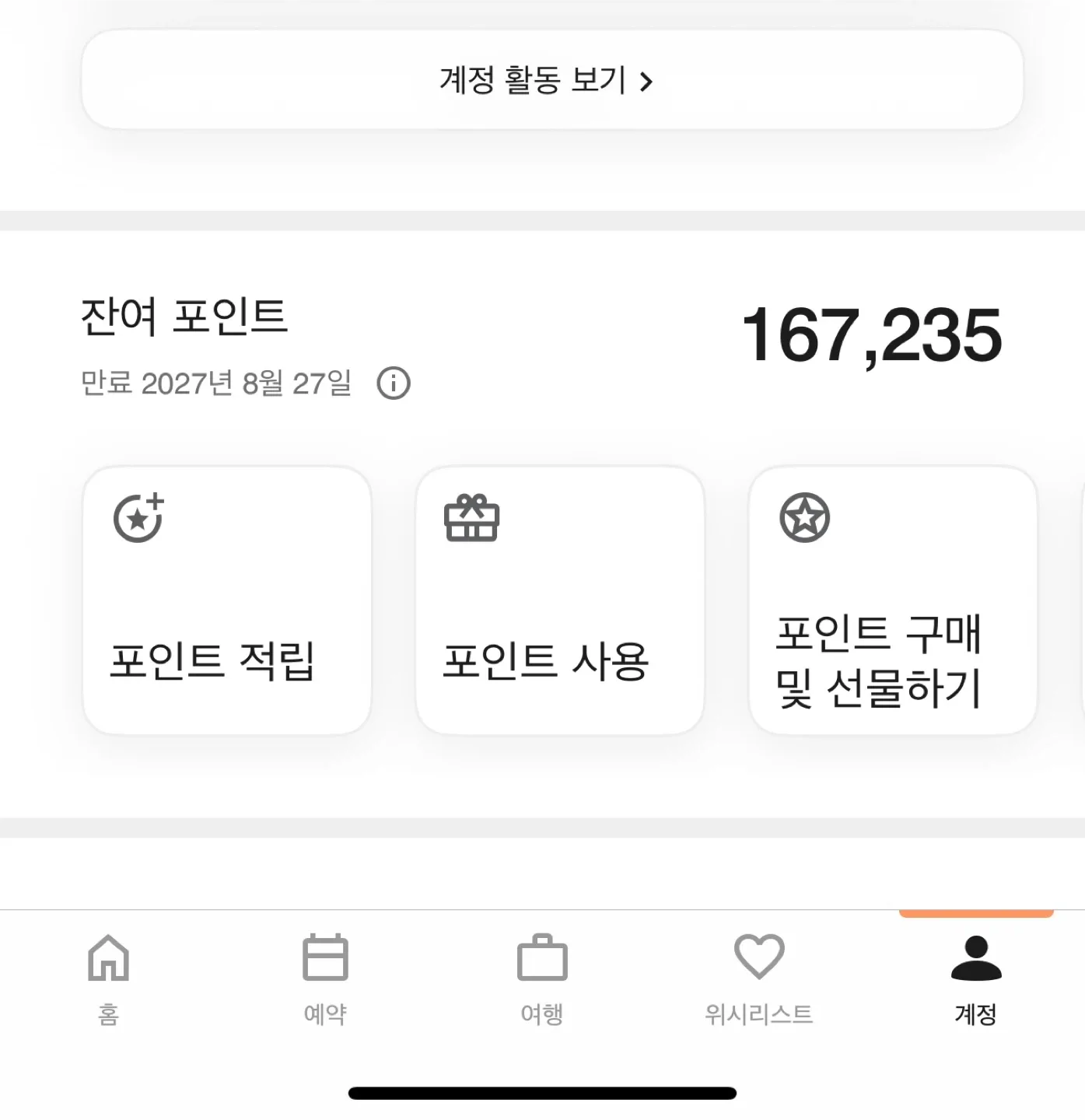Switch to the 홈 tab
This screenshot has height=1120, width=1085.
[x=108, y=978]
